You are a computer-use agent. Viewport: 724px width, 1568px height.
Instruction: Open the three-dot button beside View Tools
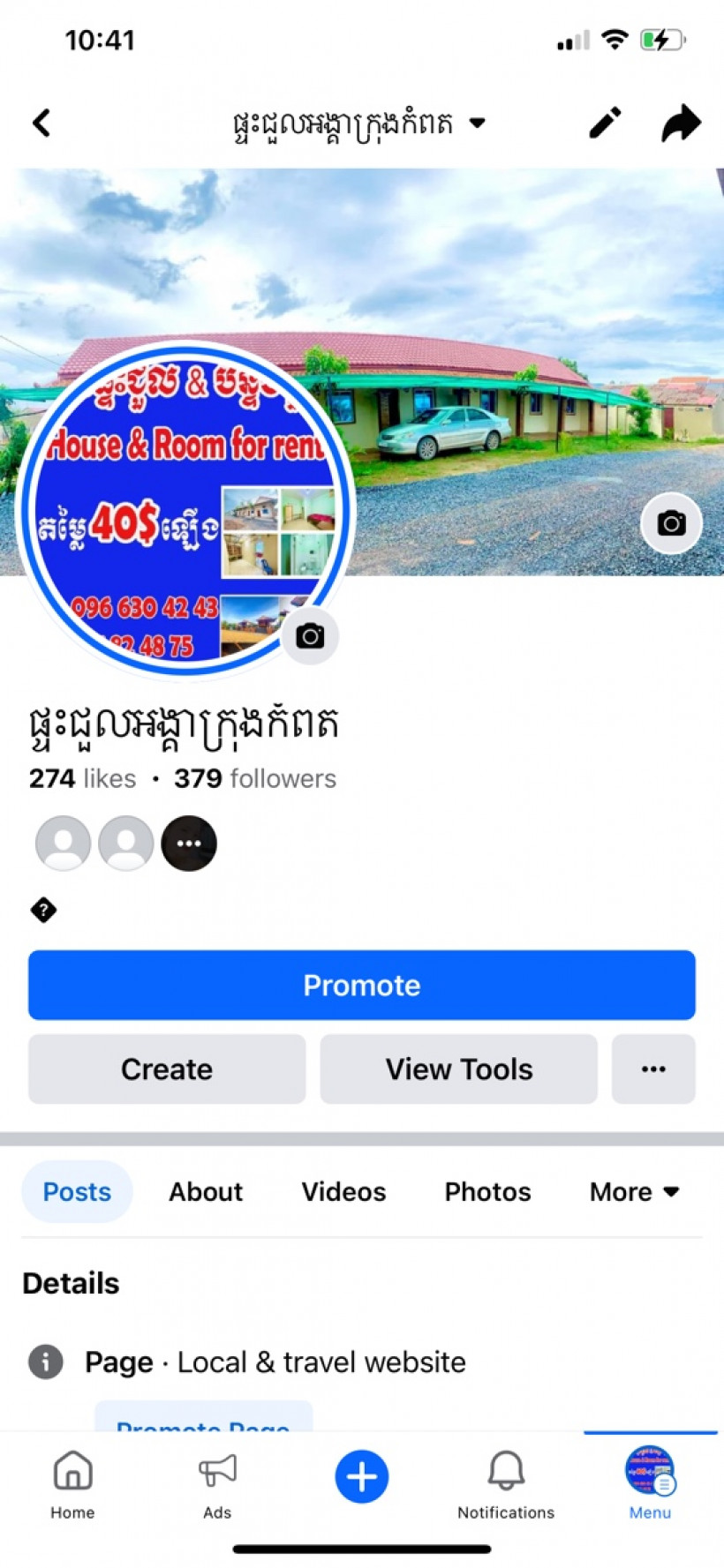tap(653, 1069)
